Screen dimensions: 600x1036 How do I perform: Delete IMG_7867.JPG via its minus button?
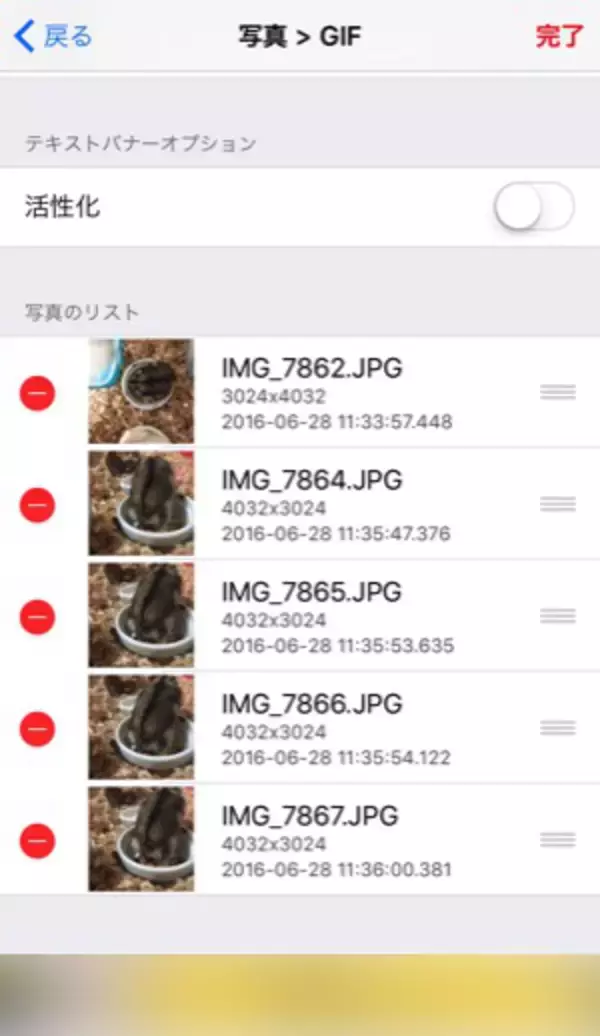(38, 840)
